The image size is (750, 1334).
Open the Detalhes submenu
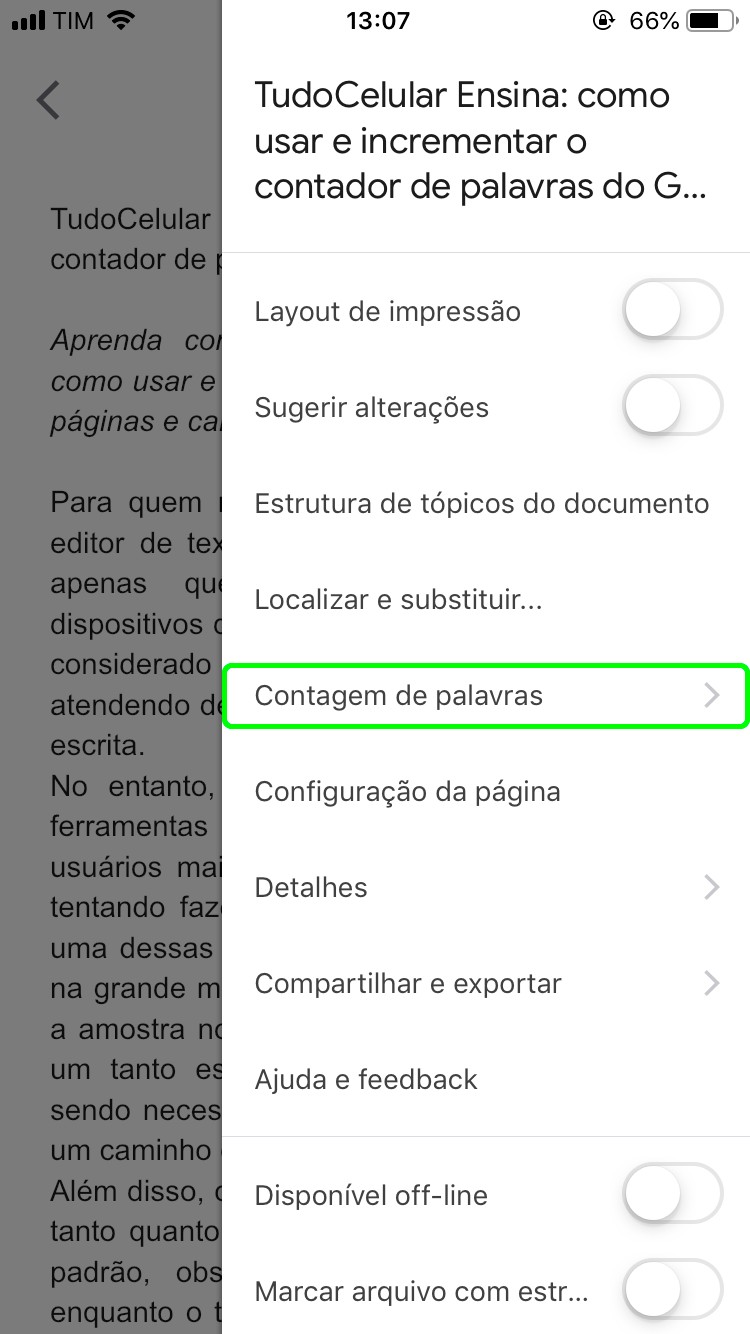pos(486,888)
